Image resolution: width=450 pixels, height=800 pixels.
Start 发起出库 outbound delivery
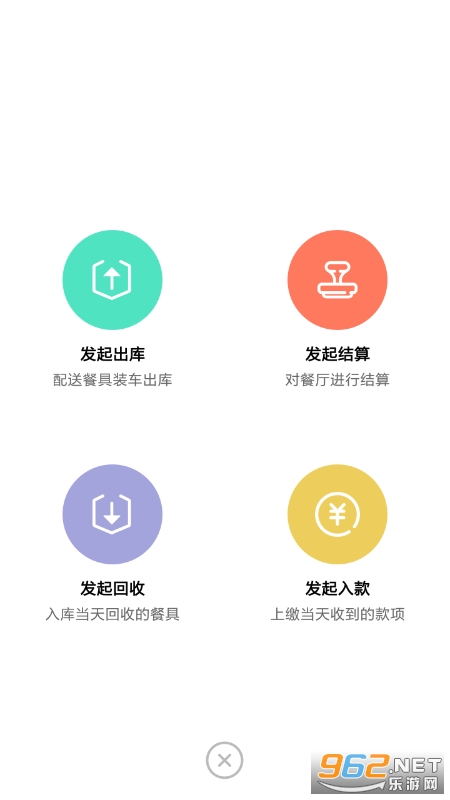pos(112,280)
